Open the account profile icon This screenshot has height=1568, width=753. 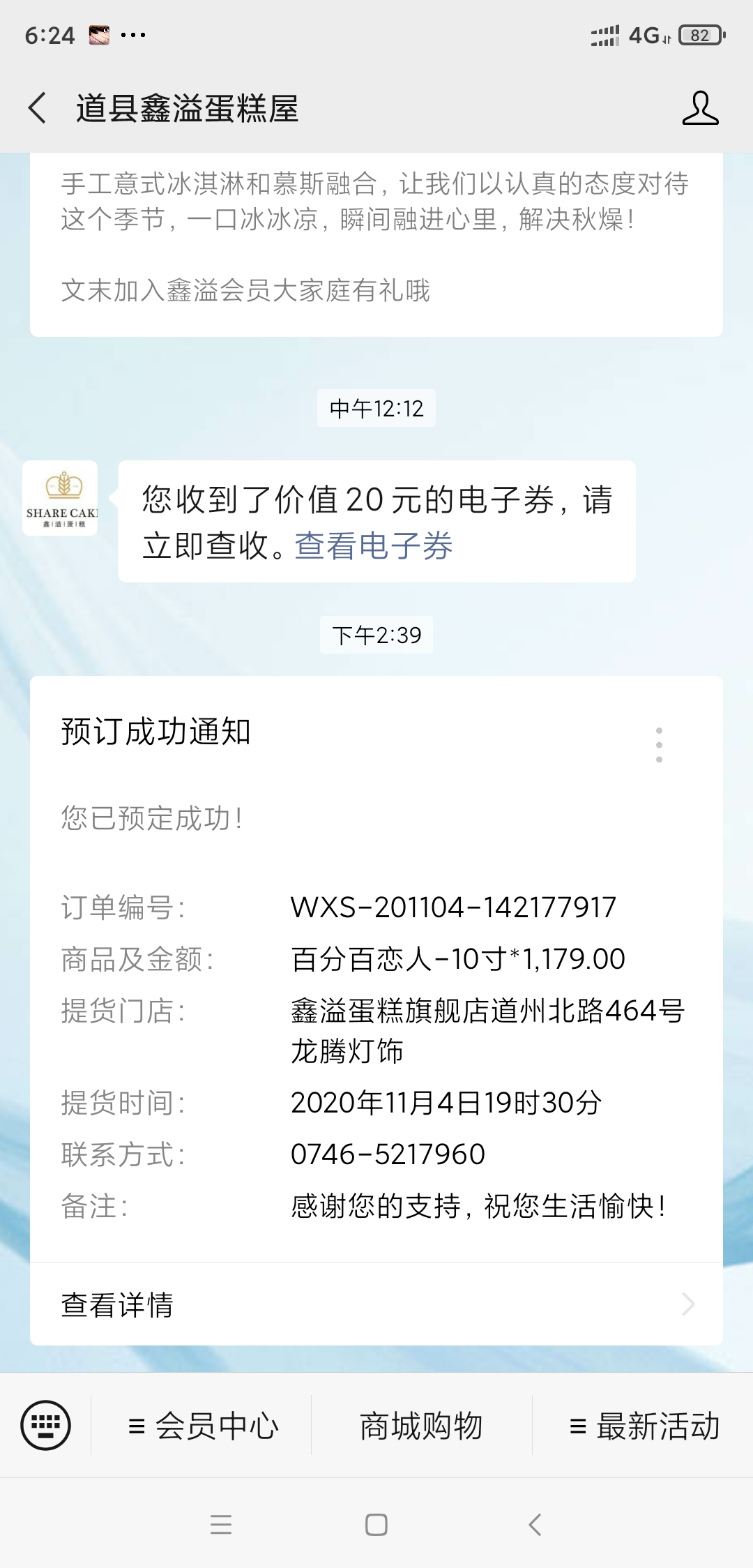pyautogui.click(x=700, y=108)
